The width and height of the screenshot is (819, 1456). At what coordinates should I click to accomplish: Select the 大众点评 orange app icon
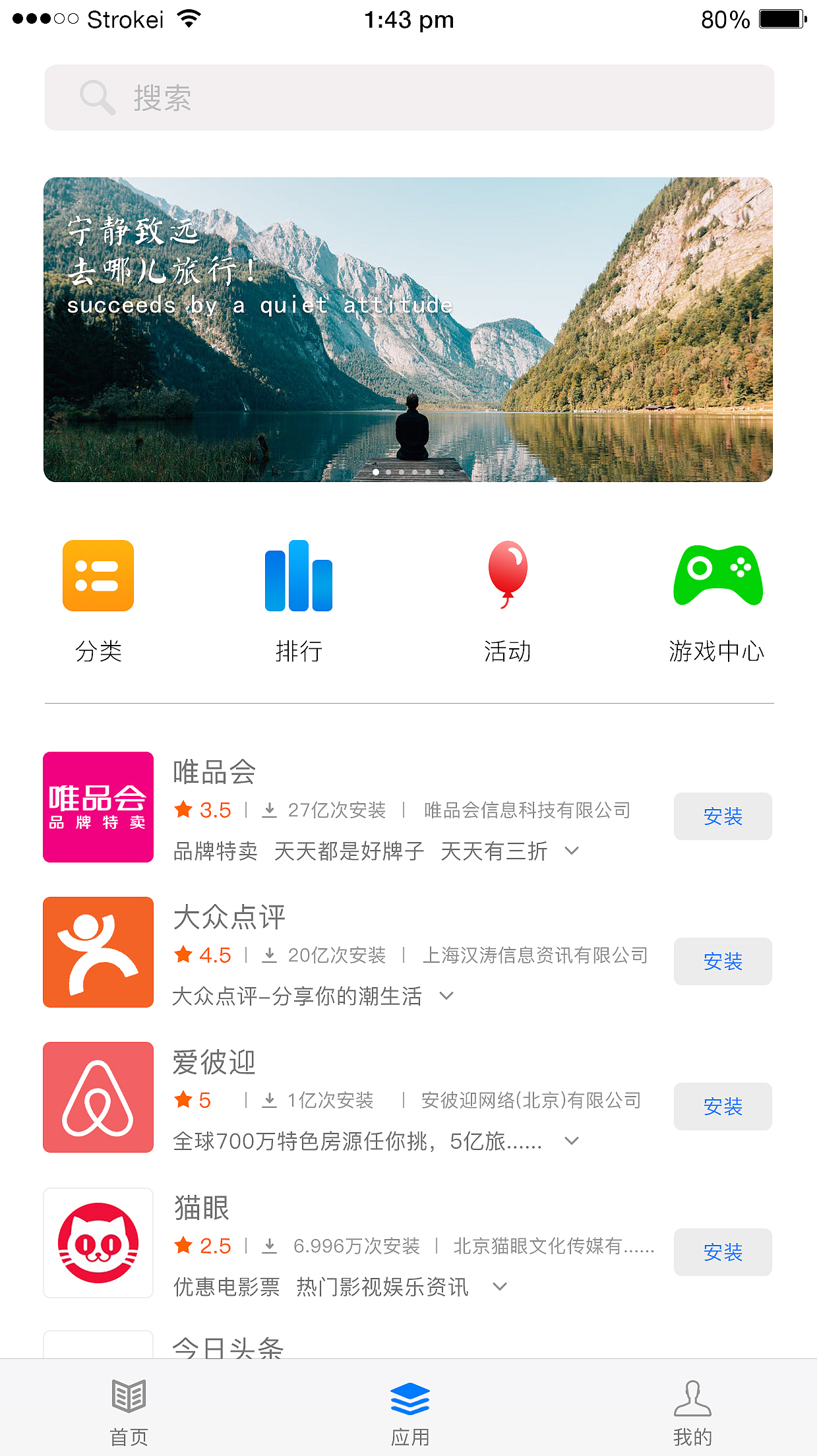coord(98,952)
